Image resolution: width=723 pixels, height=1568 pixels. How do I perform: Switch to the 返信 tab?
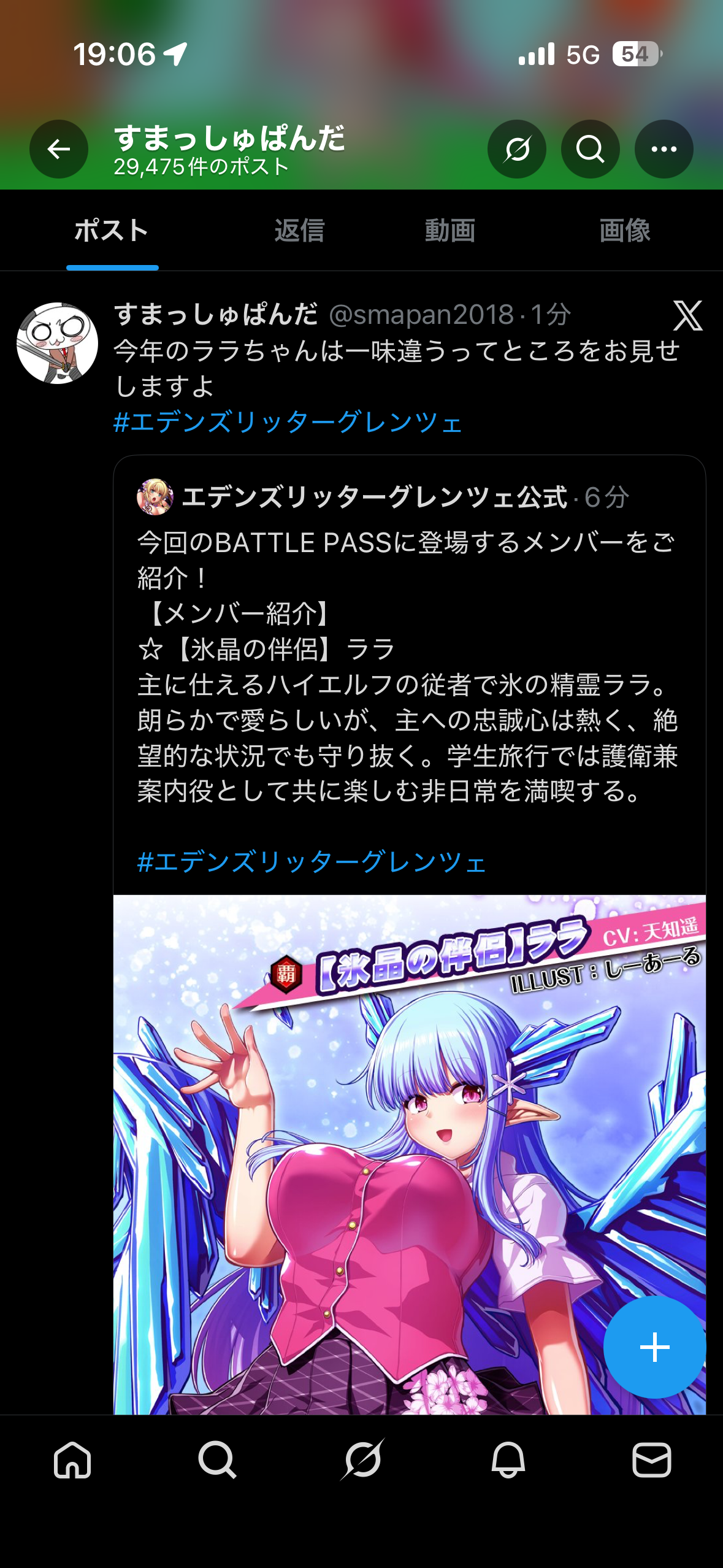[299, 231]
